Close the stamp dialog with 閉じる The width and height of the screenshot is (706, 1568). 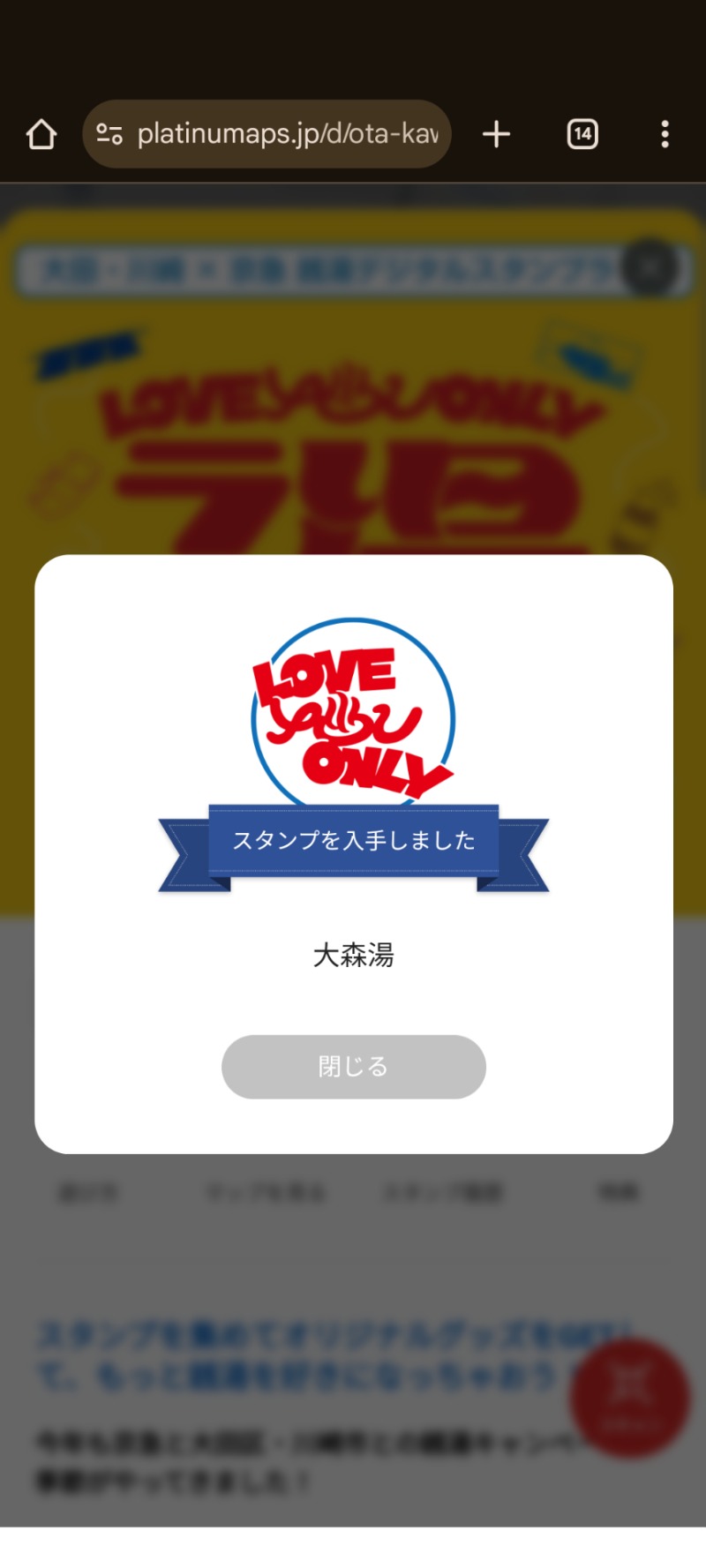(353, 1066)
